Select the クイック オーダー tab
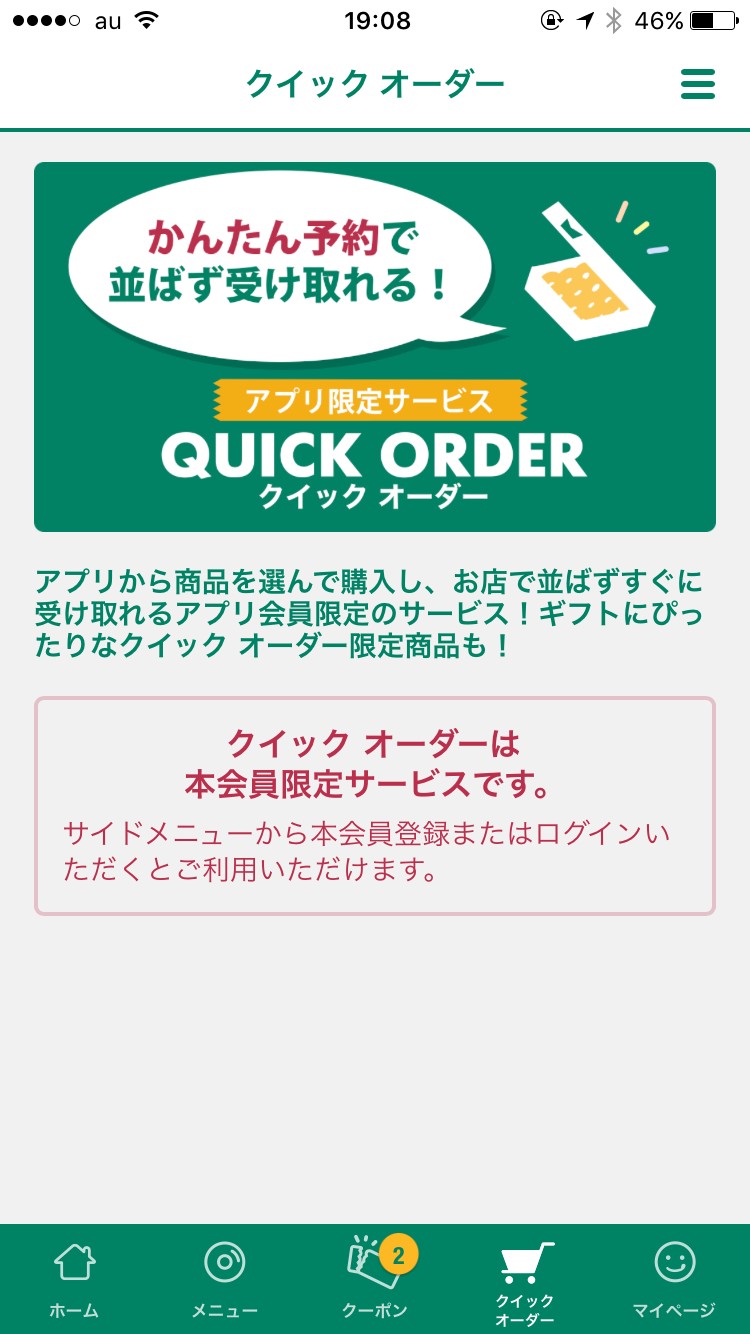Viewport: 750px width, 1334px height. [525, 1278]
